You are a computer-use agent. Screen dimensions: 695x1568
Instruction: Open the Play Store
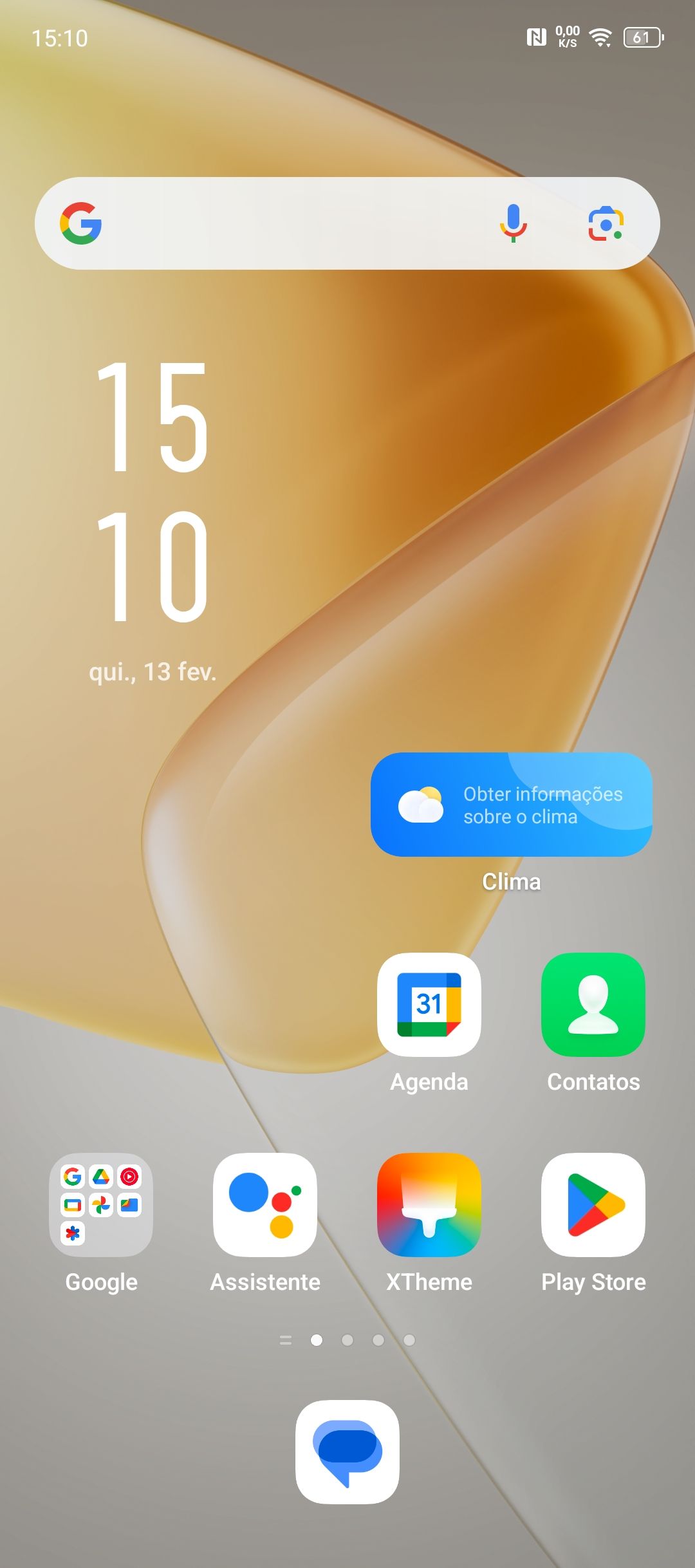pos(593,1205)
